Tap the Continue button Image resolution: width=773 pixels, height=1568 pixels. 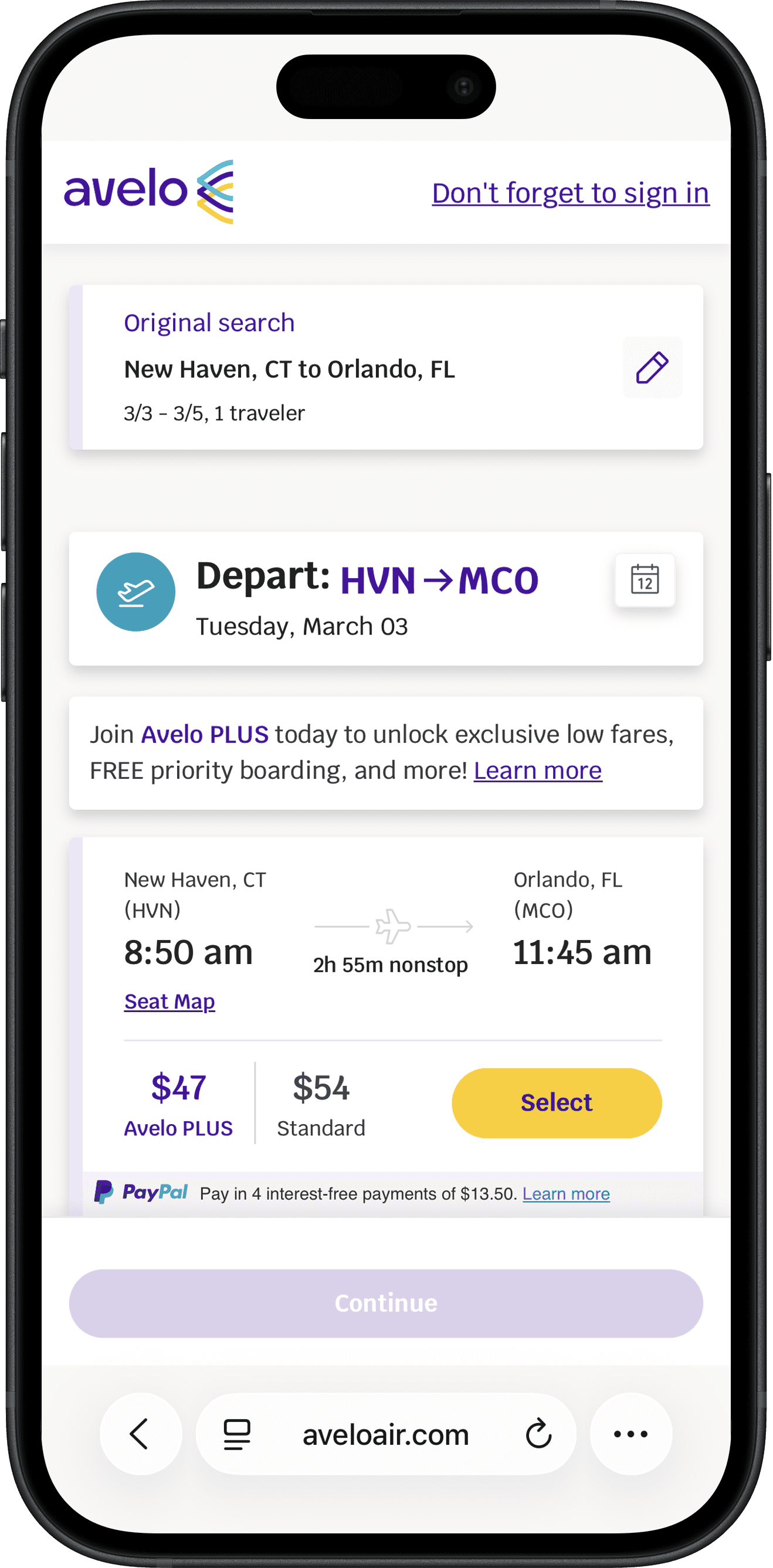pyautogui.click(x=386, y=1303)
